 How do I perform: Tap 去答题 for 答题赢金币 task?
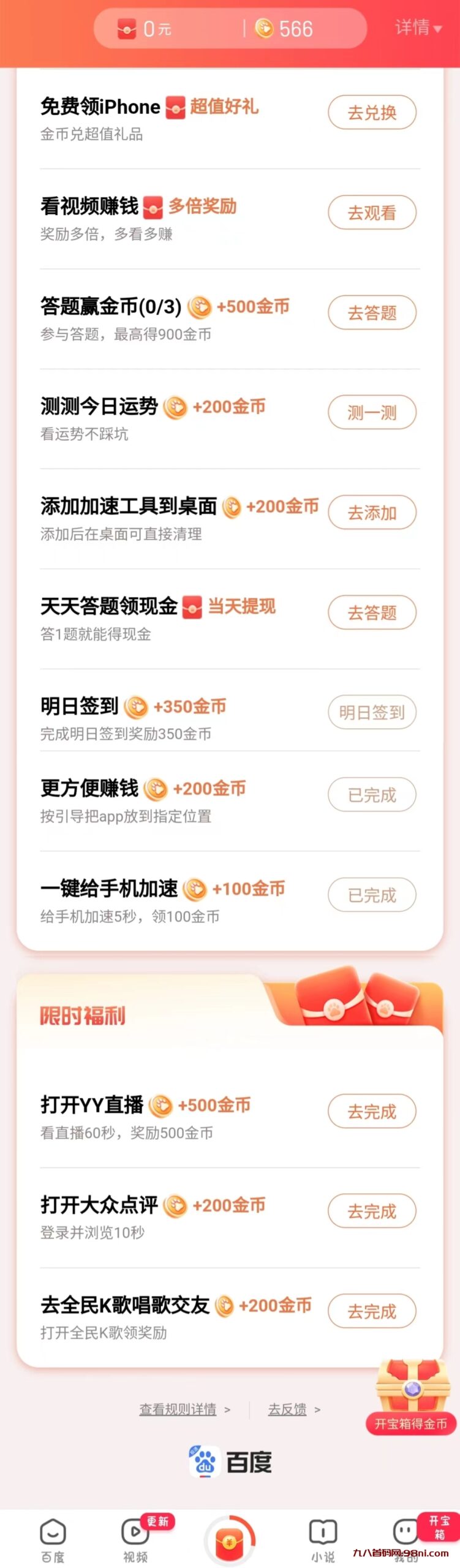[372, 312]
